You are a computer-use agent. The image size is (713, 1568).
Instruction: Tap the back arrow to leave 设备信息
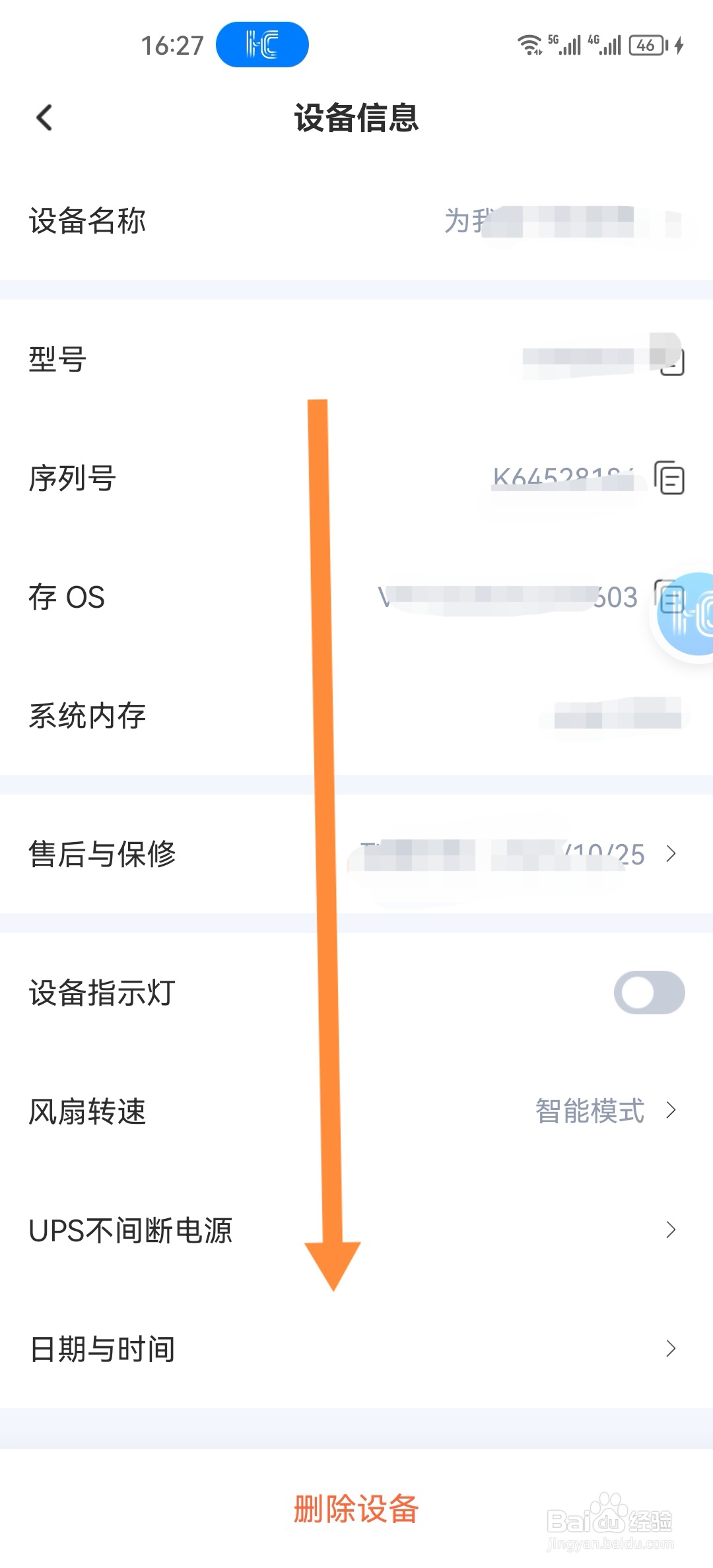[x=44, y=117]
